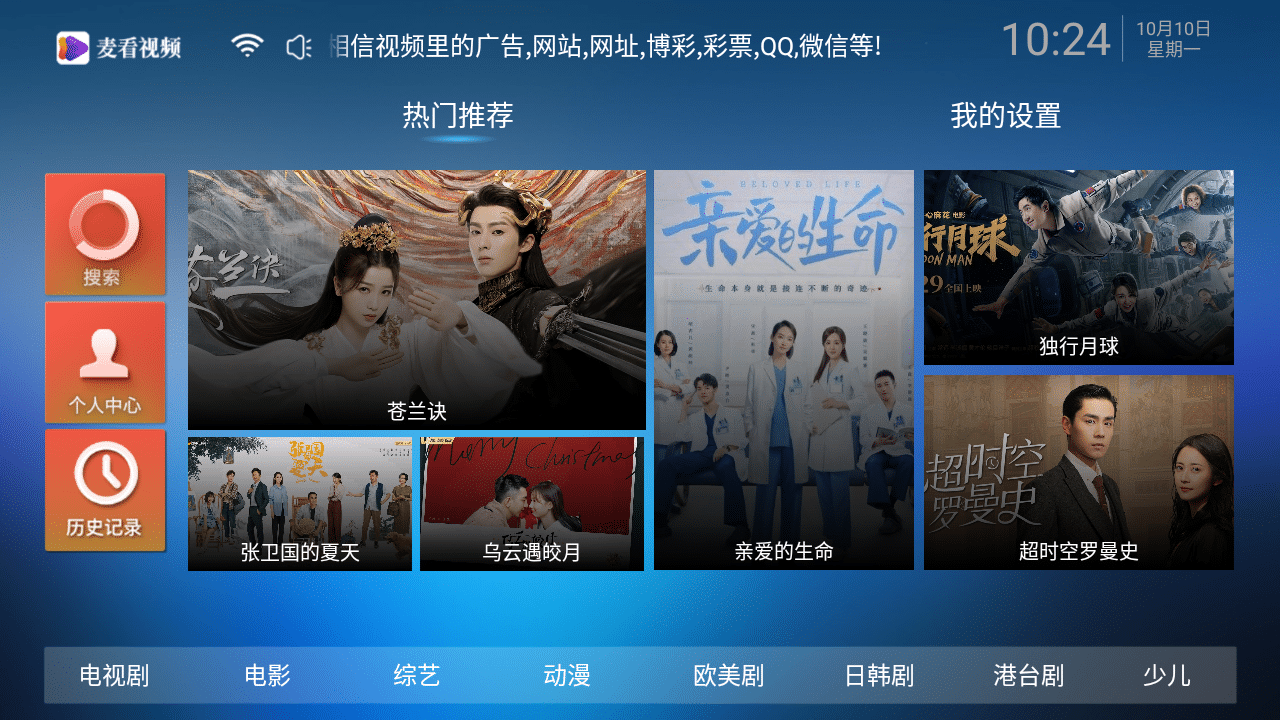The height and width of the screenshot is (720, 1280).
Task: Go to the 动漫 category
Action: pos(567,675)
